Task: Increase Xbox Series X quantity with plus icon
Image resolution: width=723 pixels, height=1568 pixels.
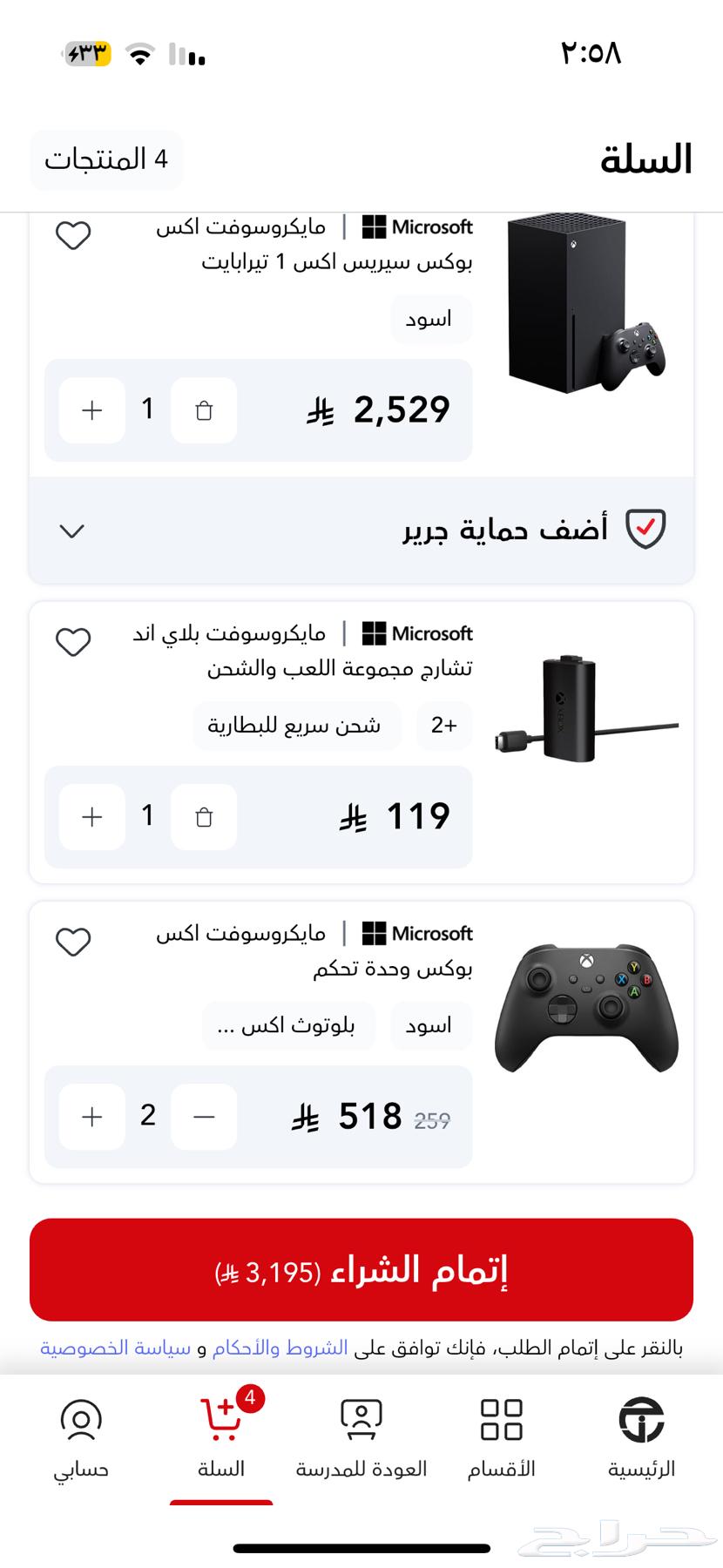Action: tap(91, 409)
